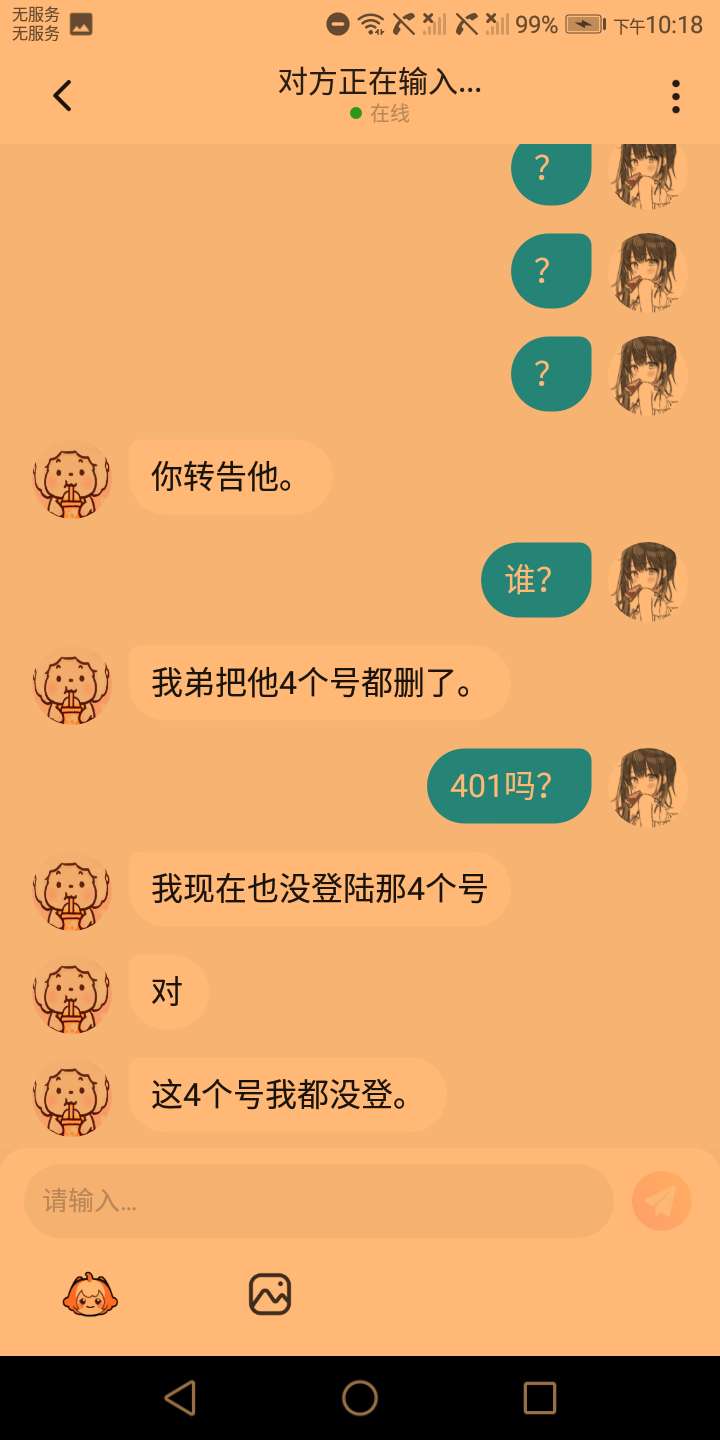Return to the system home screen
Viewport: 720px width, 1440px height.
coord(360,1398)
